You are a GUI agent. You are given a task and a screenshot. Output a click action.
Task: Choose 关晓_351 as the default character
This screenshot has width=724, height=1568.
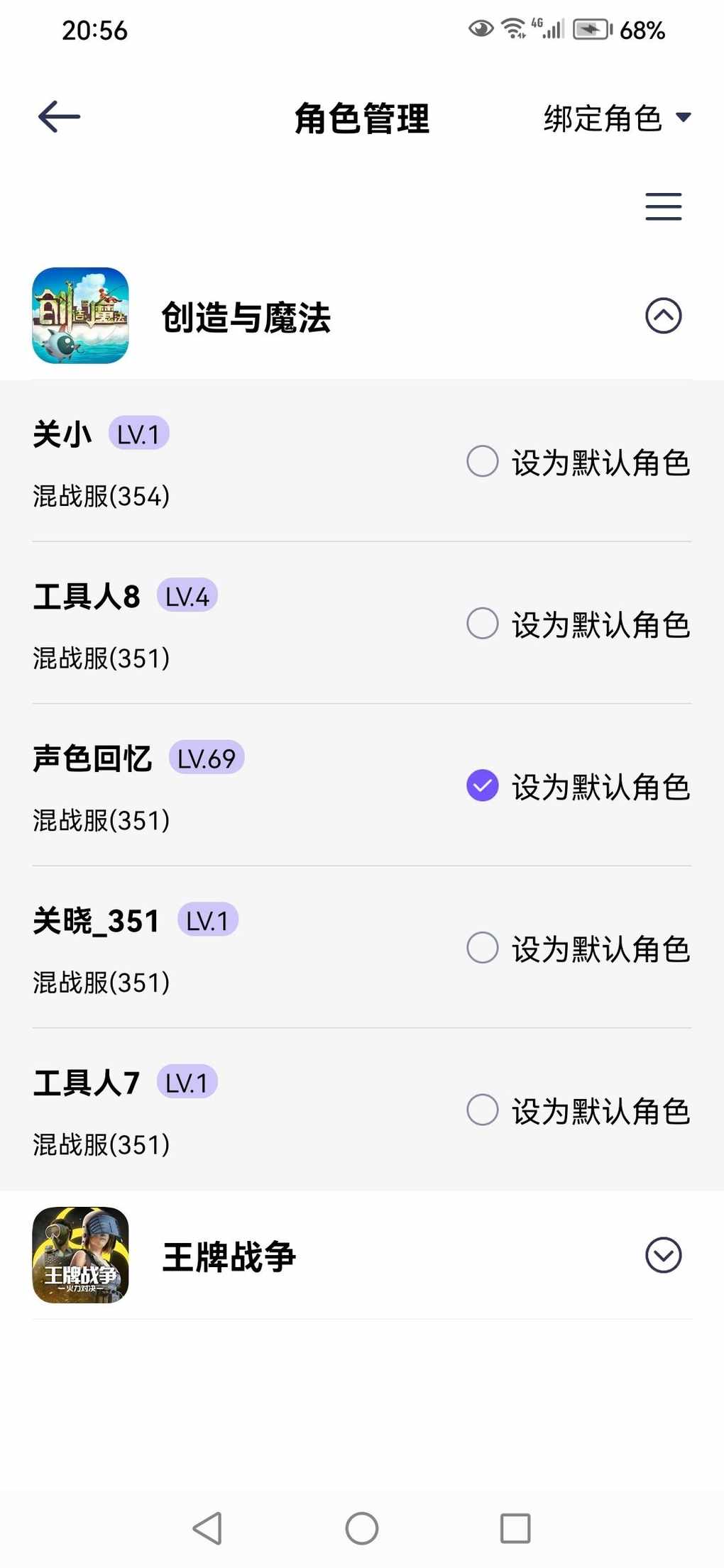click(578, 948)
